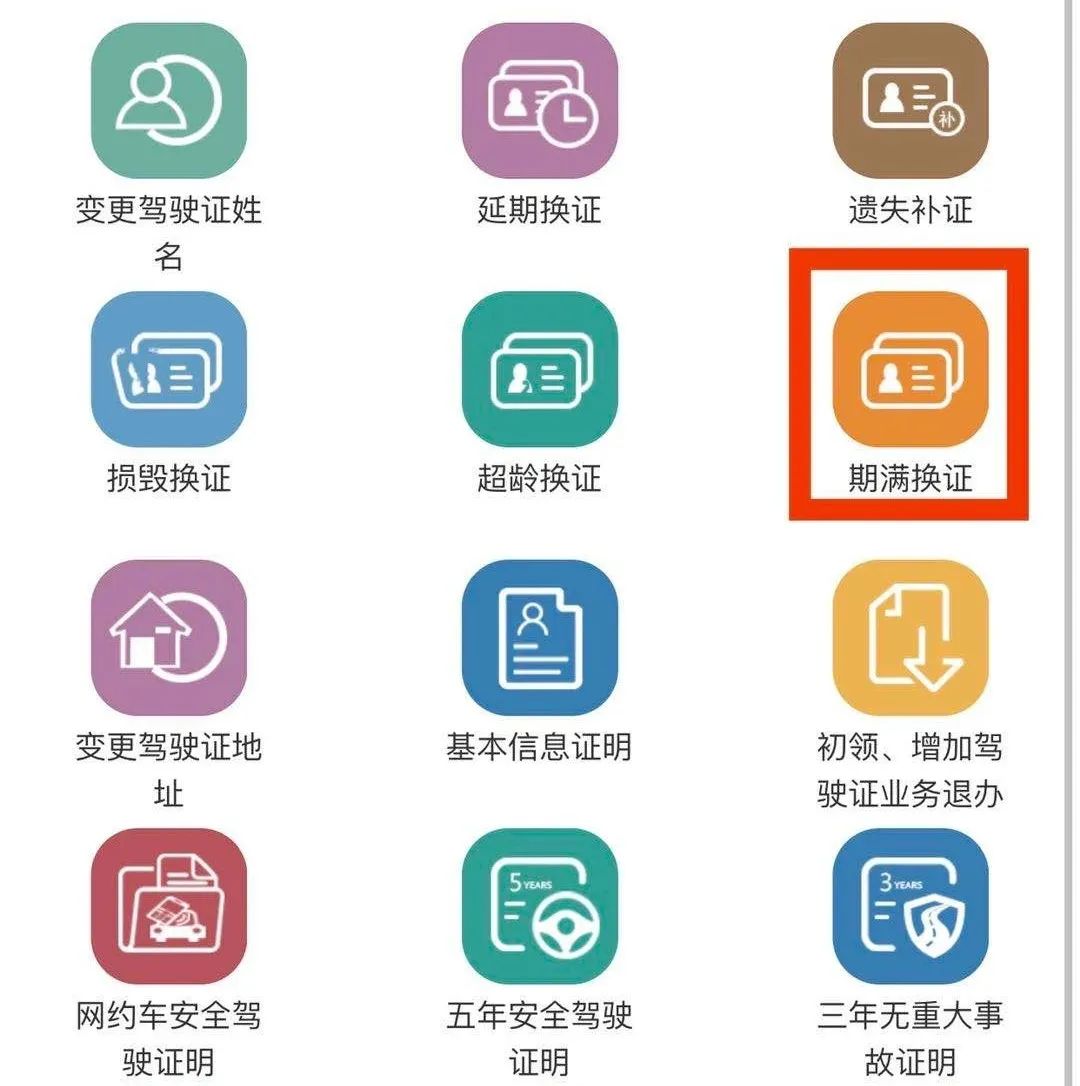
Task: Open 变更驾驶证地址 service
Action: (x=168, y=637)
